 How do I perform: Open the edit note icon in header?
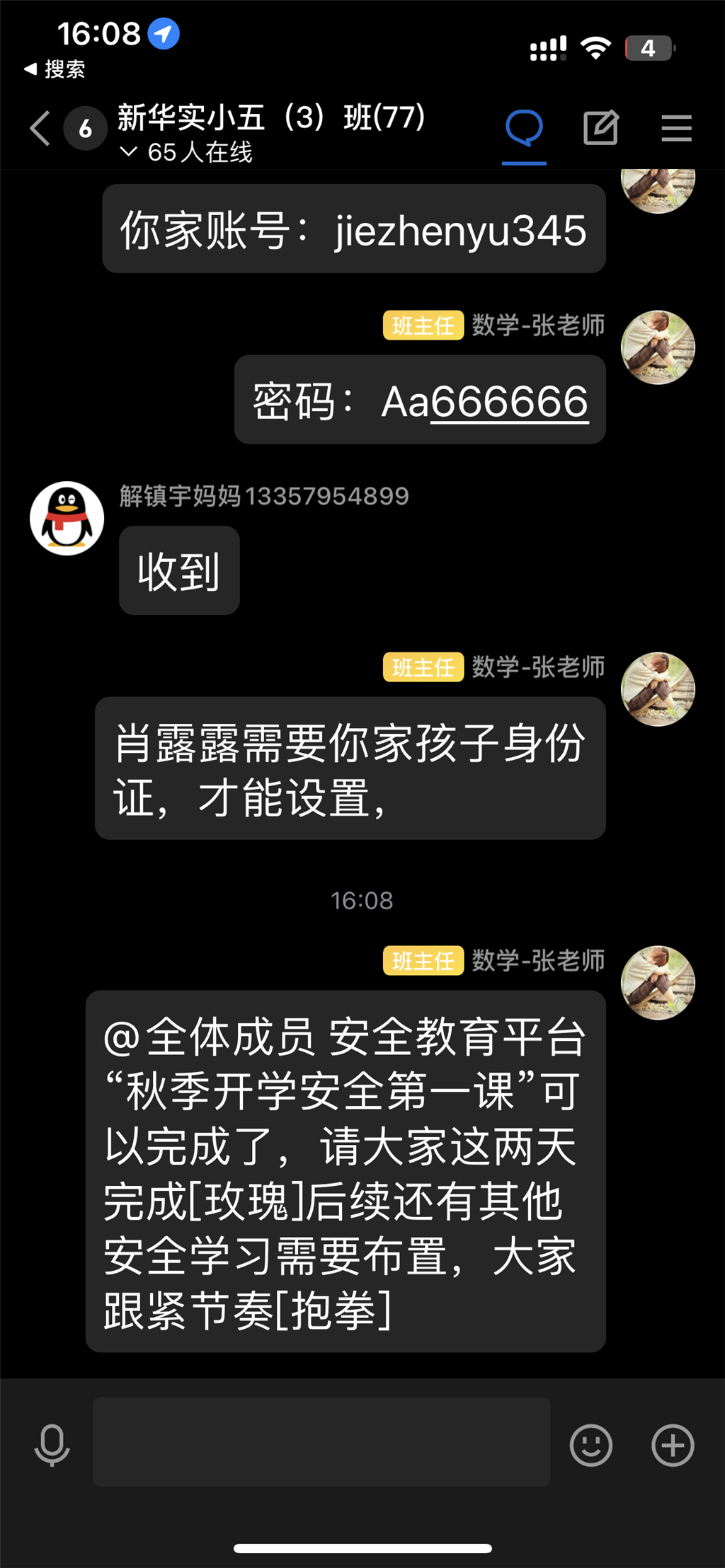click(600, 129)
